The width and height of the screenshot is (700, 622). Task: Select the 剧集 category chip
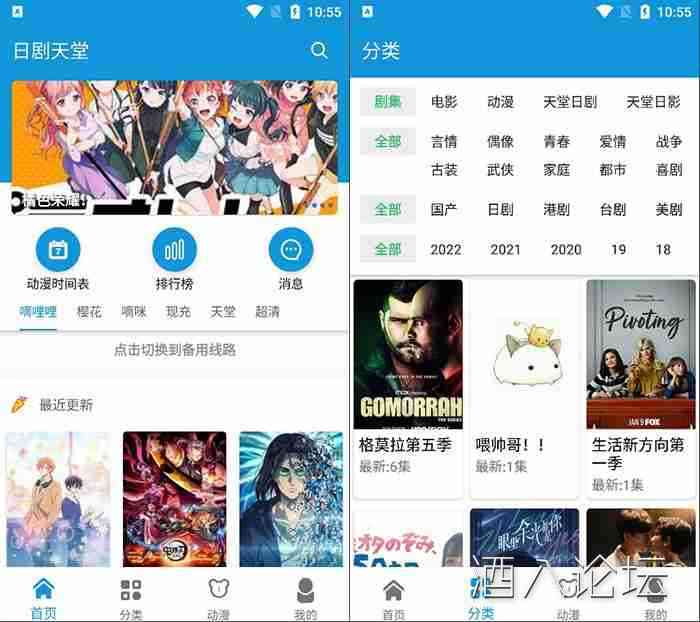(388, 102)
